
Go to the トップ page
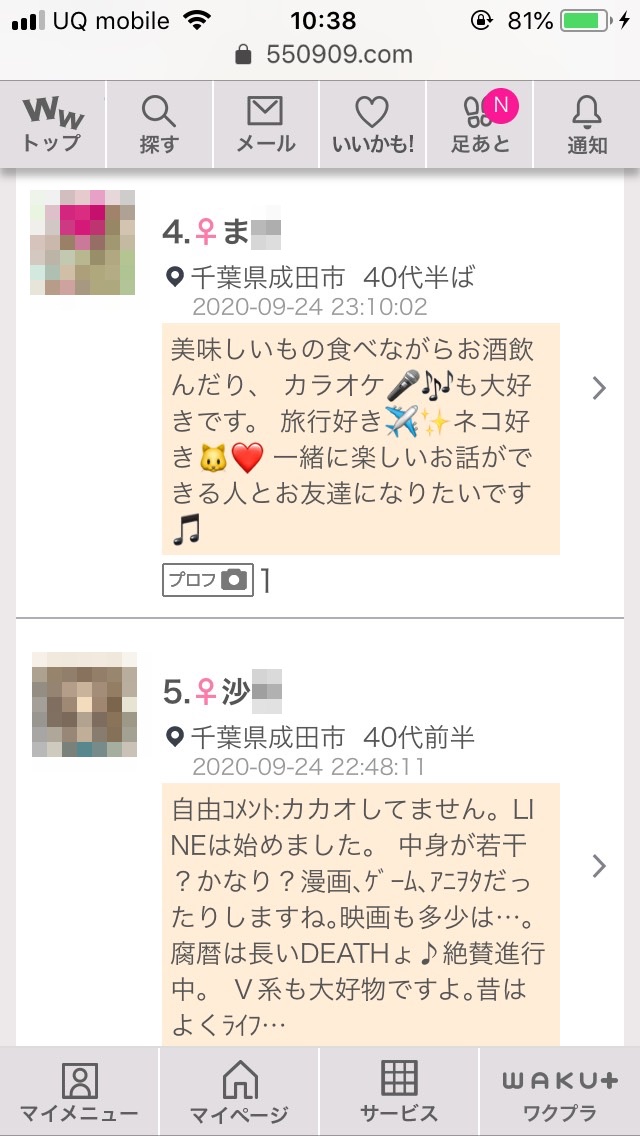tap(53, 125)
